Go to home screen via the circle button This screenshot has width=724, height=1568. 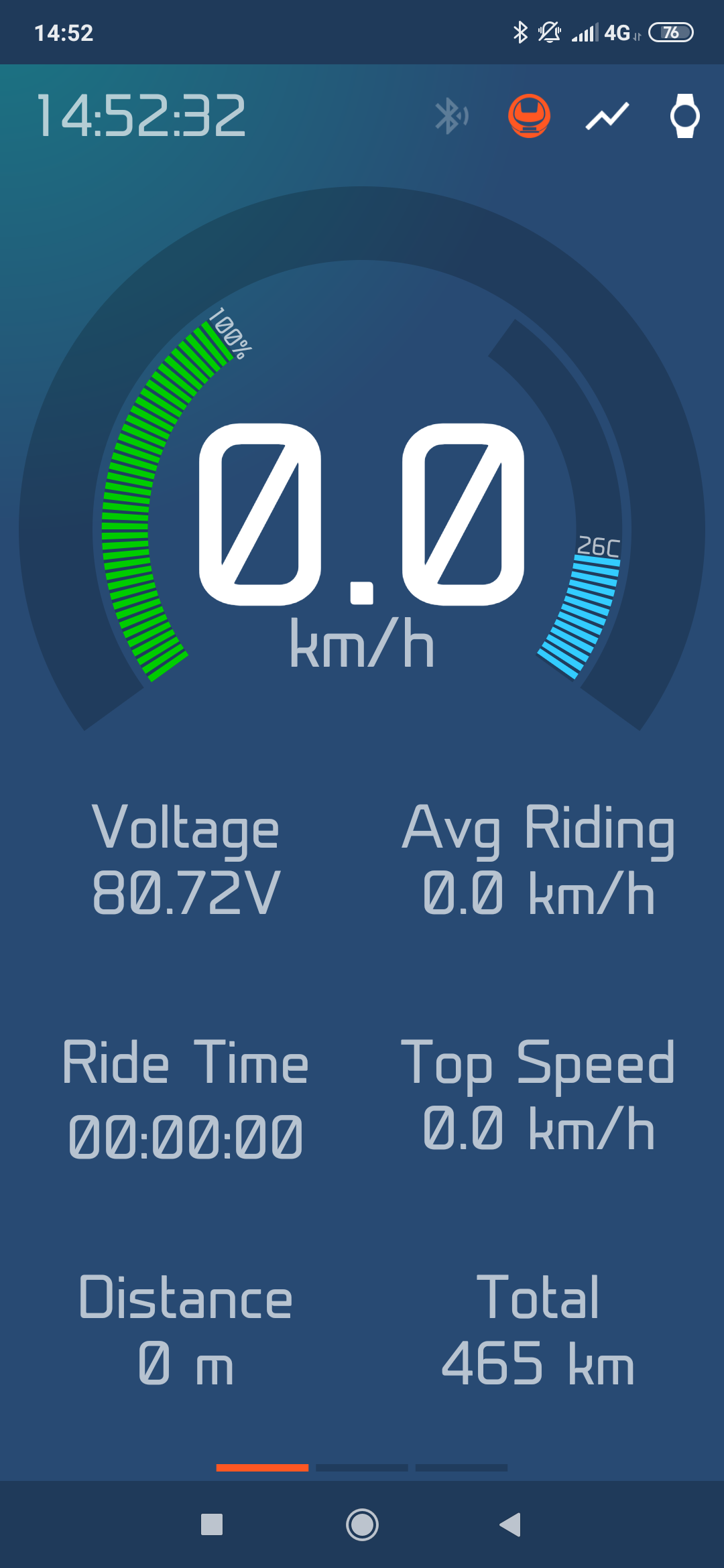click(x=362, y=1524)
